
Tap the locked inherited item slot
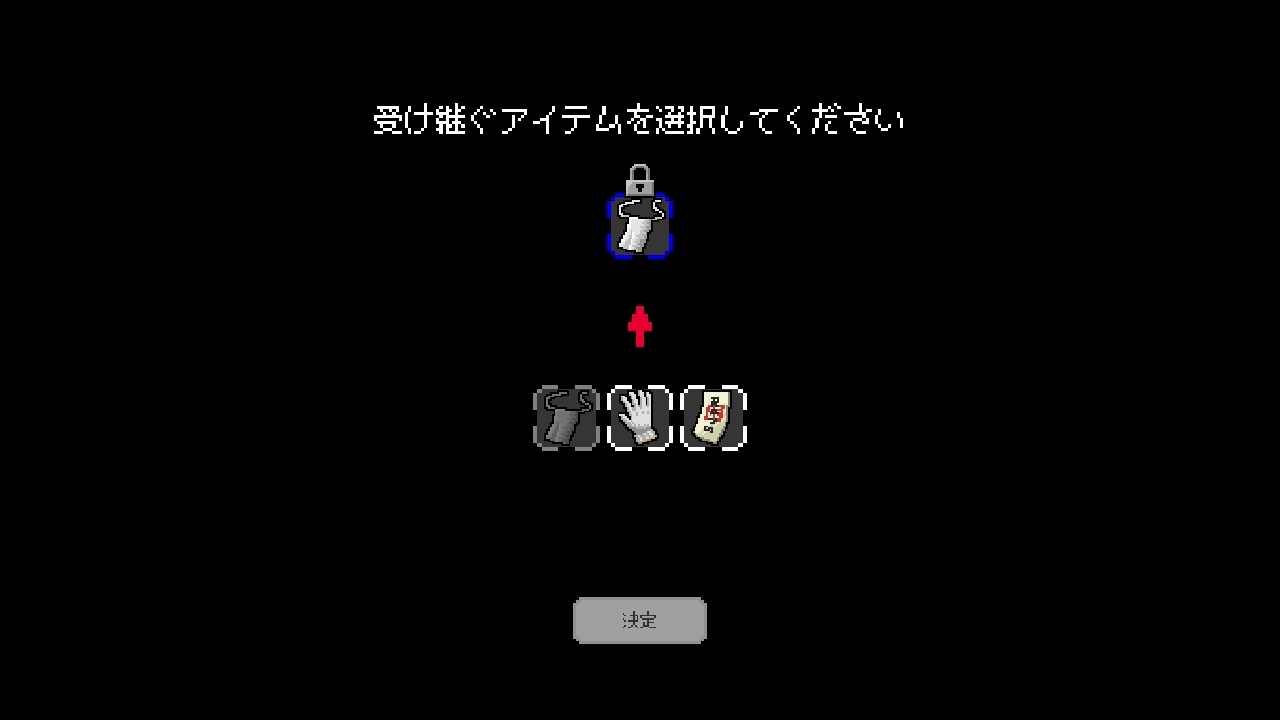click(640, 226)
